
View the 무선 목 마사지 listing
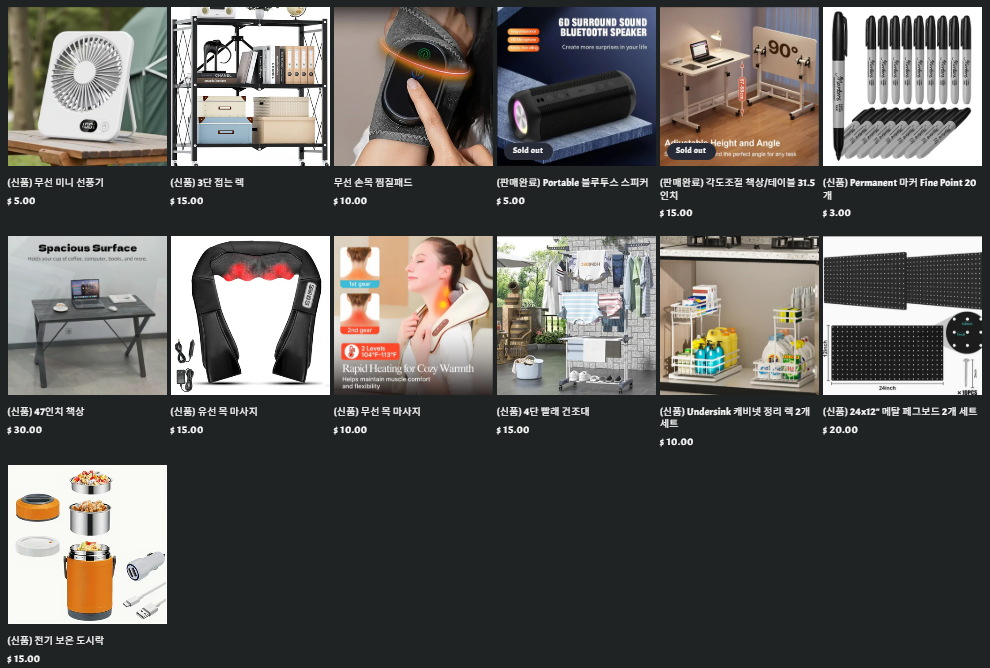tap(413, 316)
